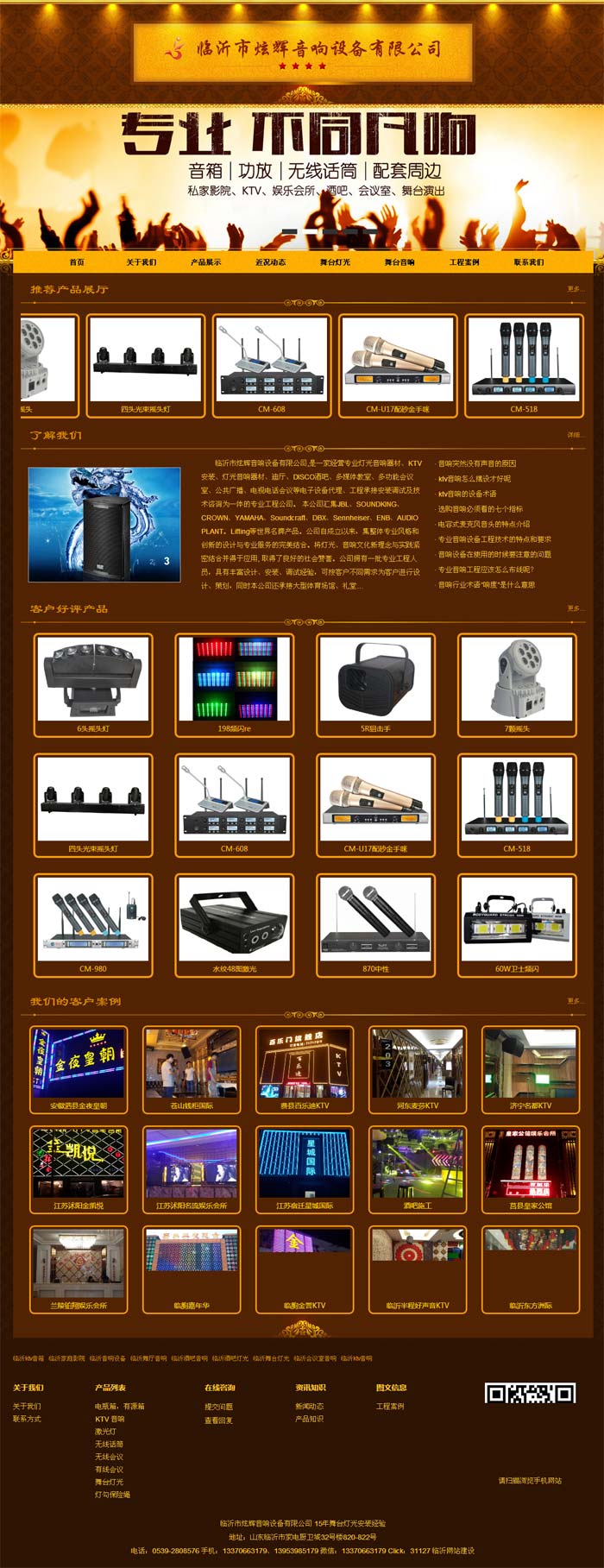Tap 更多 next to 推荐产品展厅
The image size is (604, 1568).
pyautogui.click(x=575, y=289)
